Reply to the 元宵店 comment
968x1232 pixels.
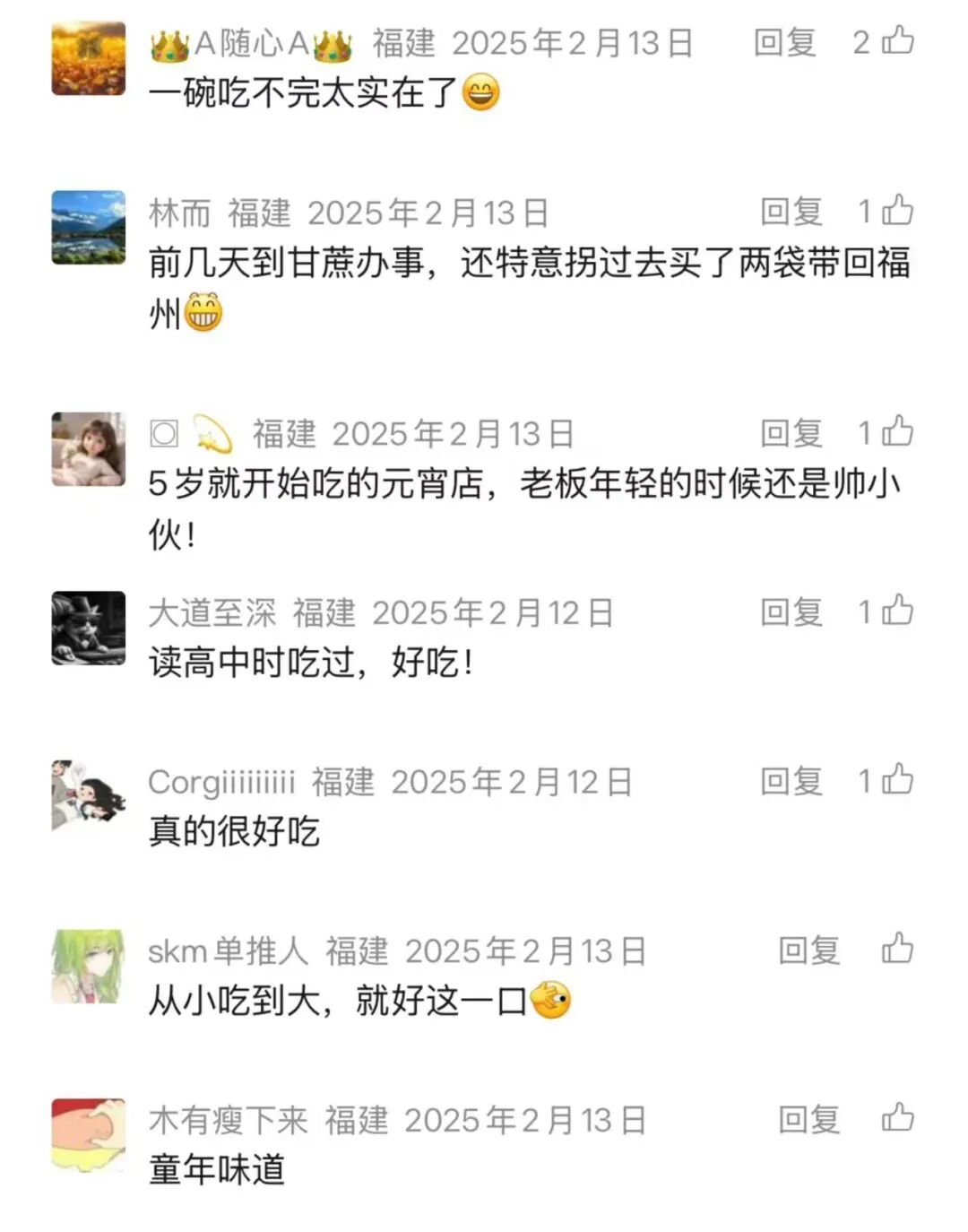pos(791,433)
